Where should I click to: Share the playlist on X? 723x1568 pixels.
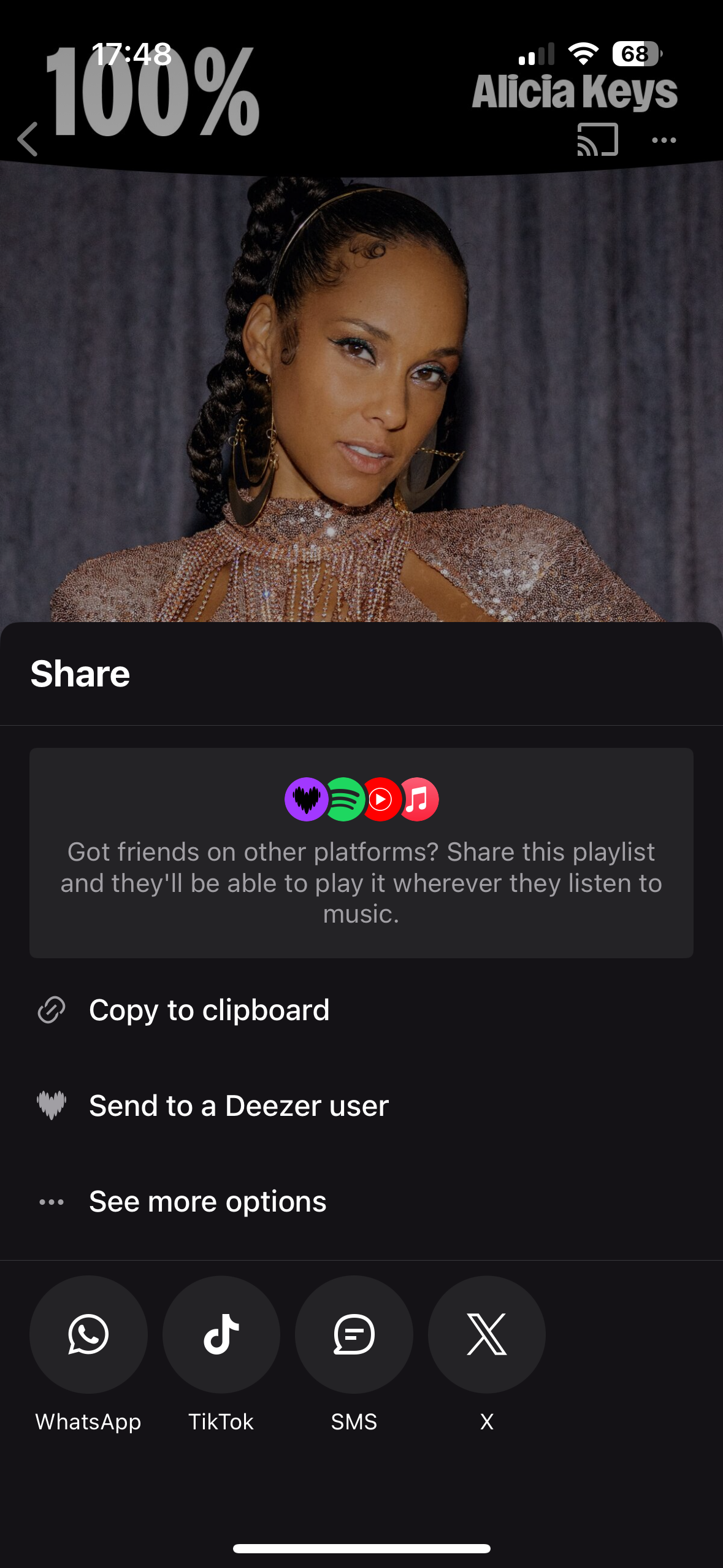coord(486,1335)
